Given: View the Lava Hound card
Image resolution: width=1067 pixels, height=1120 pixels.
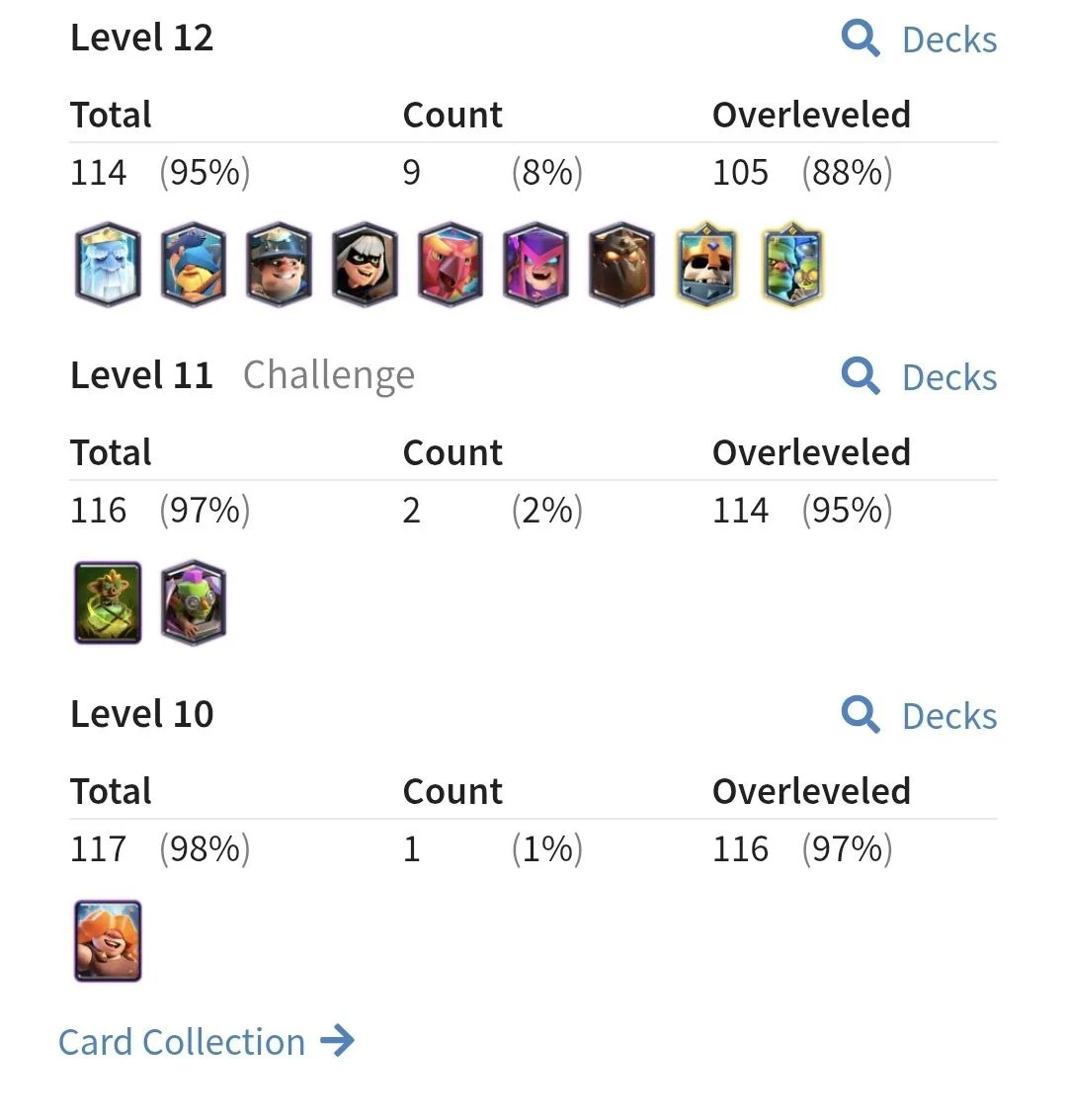Looking at the screenshot, I should 622,265.
